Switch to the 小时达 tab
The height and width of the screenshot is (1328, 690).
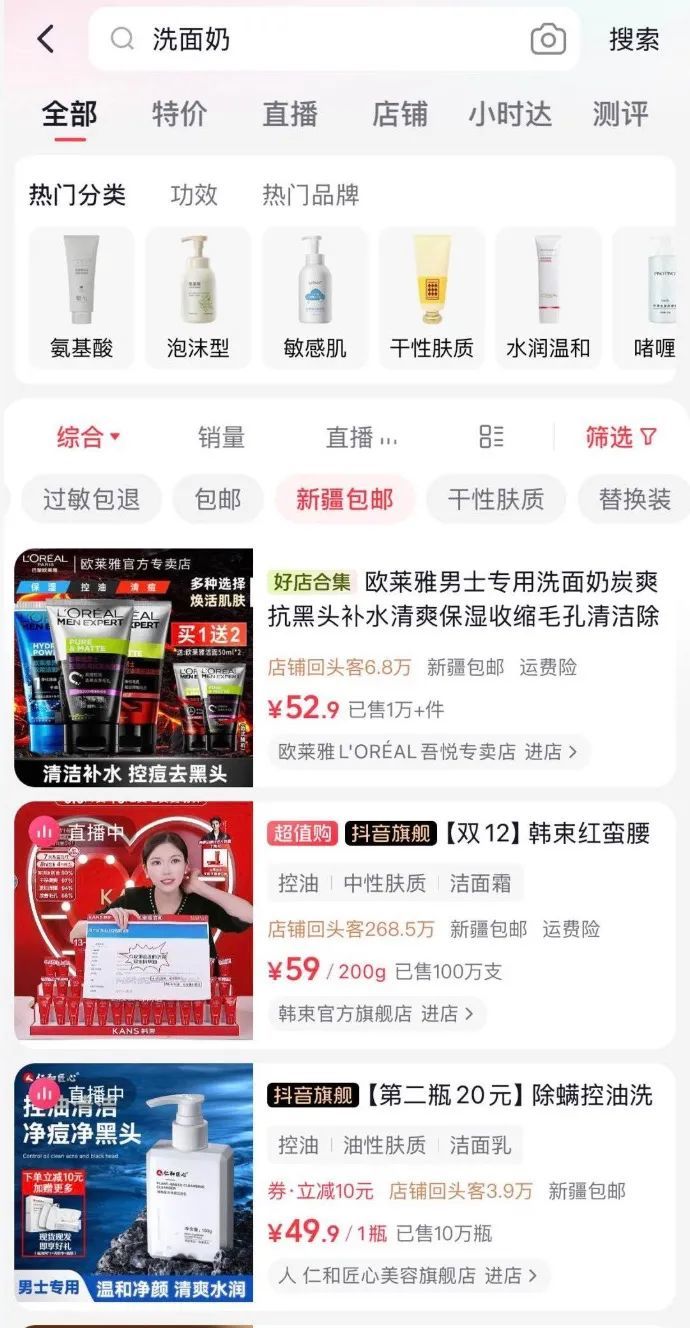[x=510, y=114]
